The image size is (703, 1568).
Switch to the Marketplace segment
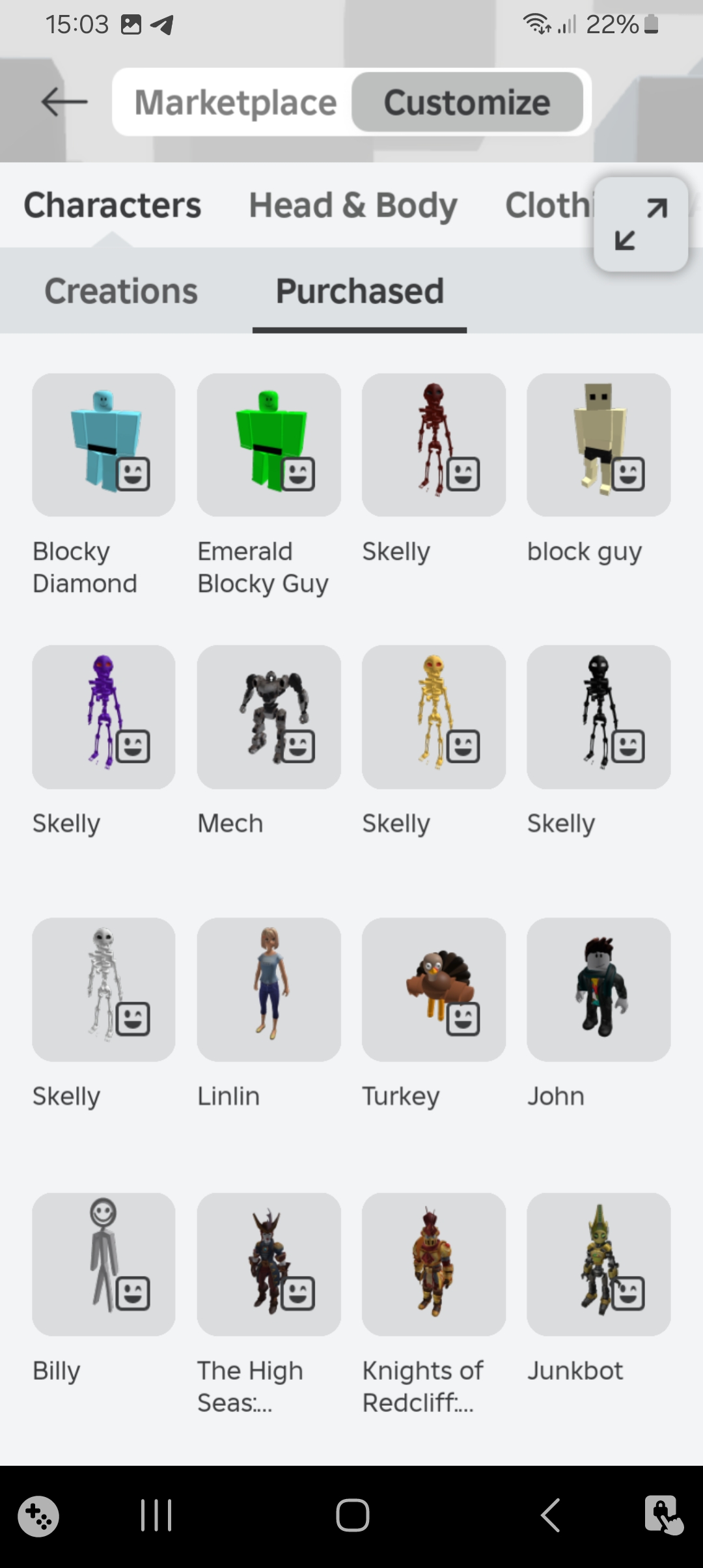235,102
